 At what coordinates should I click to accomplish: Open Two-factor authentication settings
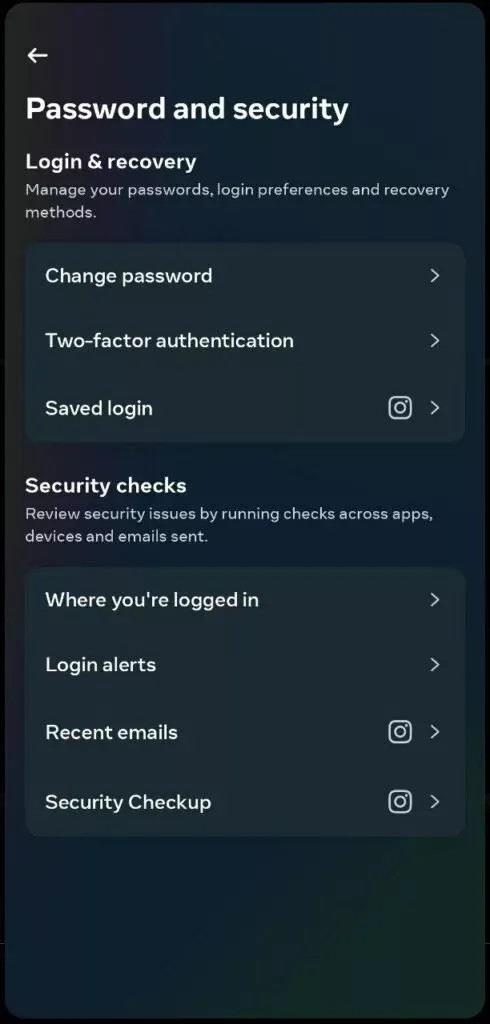click(245, 341)
